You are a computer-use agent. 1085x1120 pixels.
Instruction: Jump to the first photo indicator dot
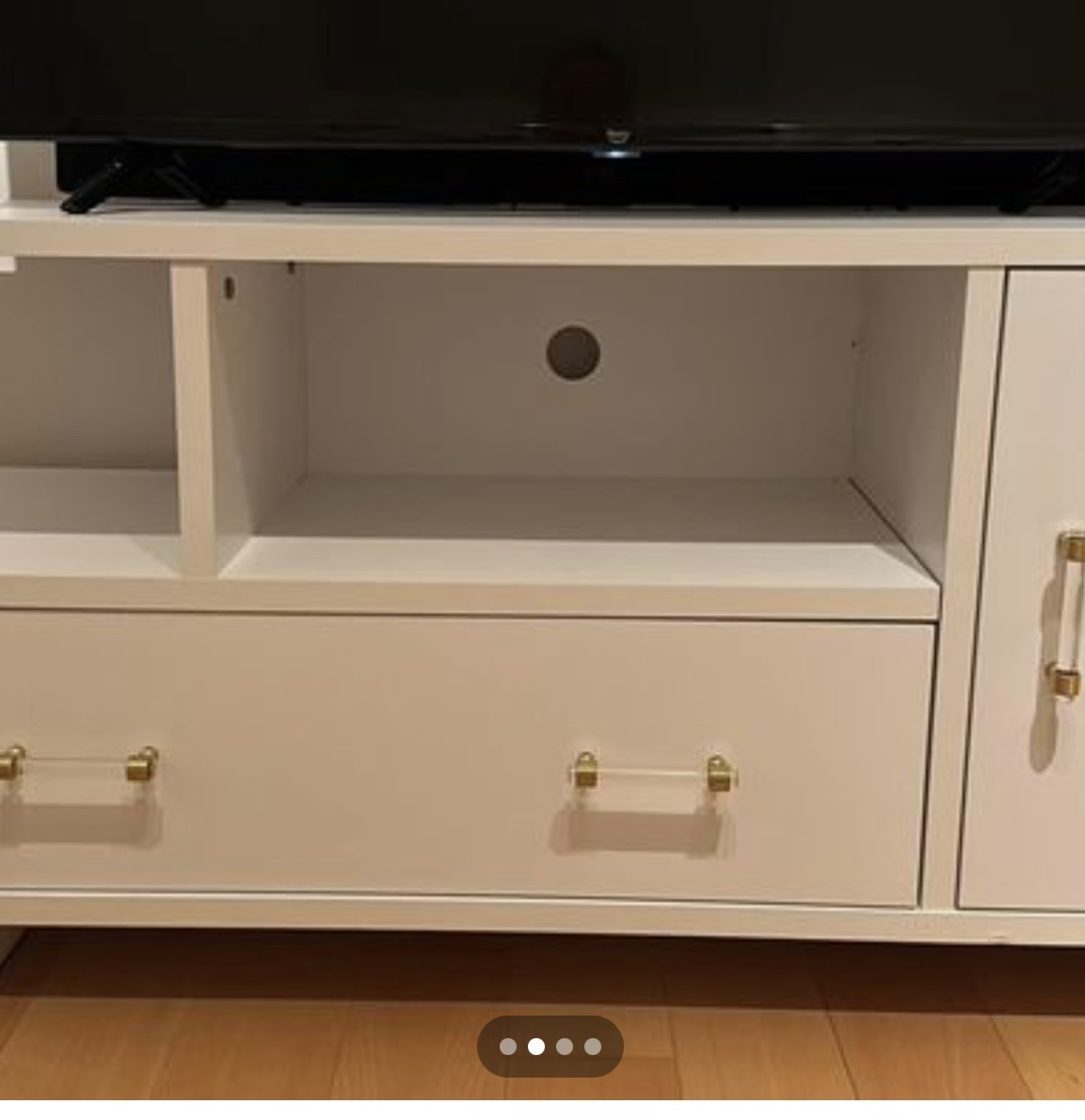tap(508, 1047)
